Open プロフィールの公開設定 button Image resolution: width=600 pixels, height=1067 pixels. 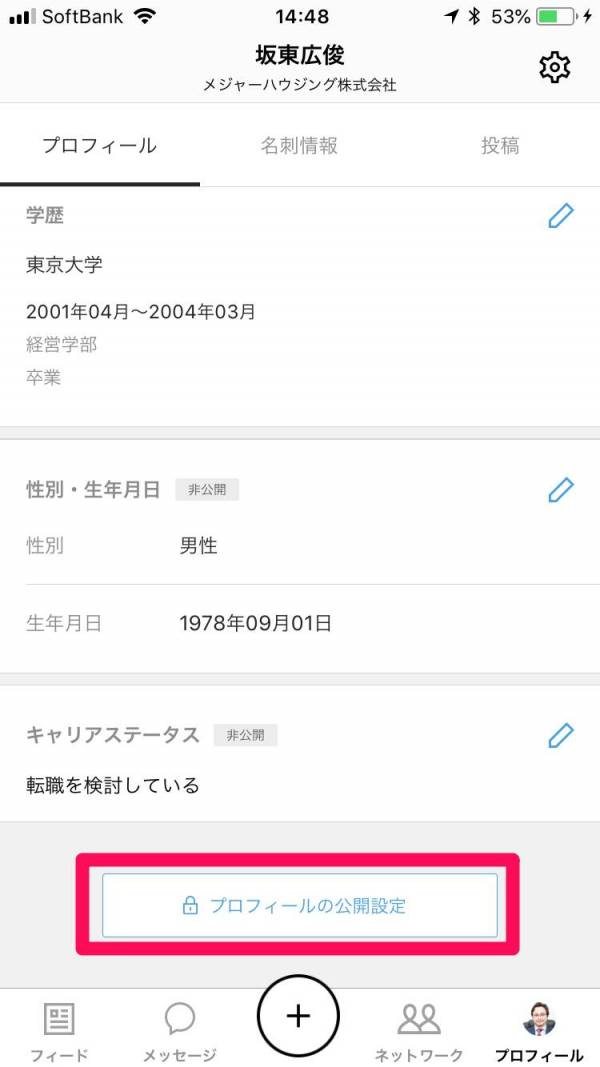pyautogui.click(x=299, y=906)
